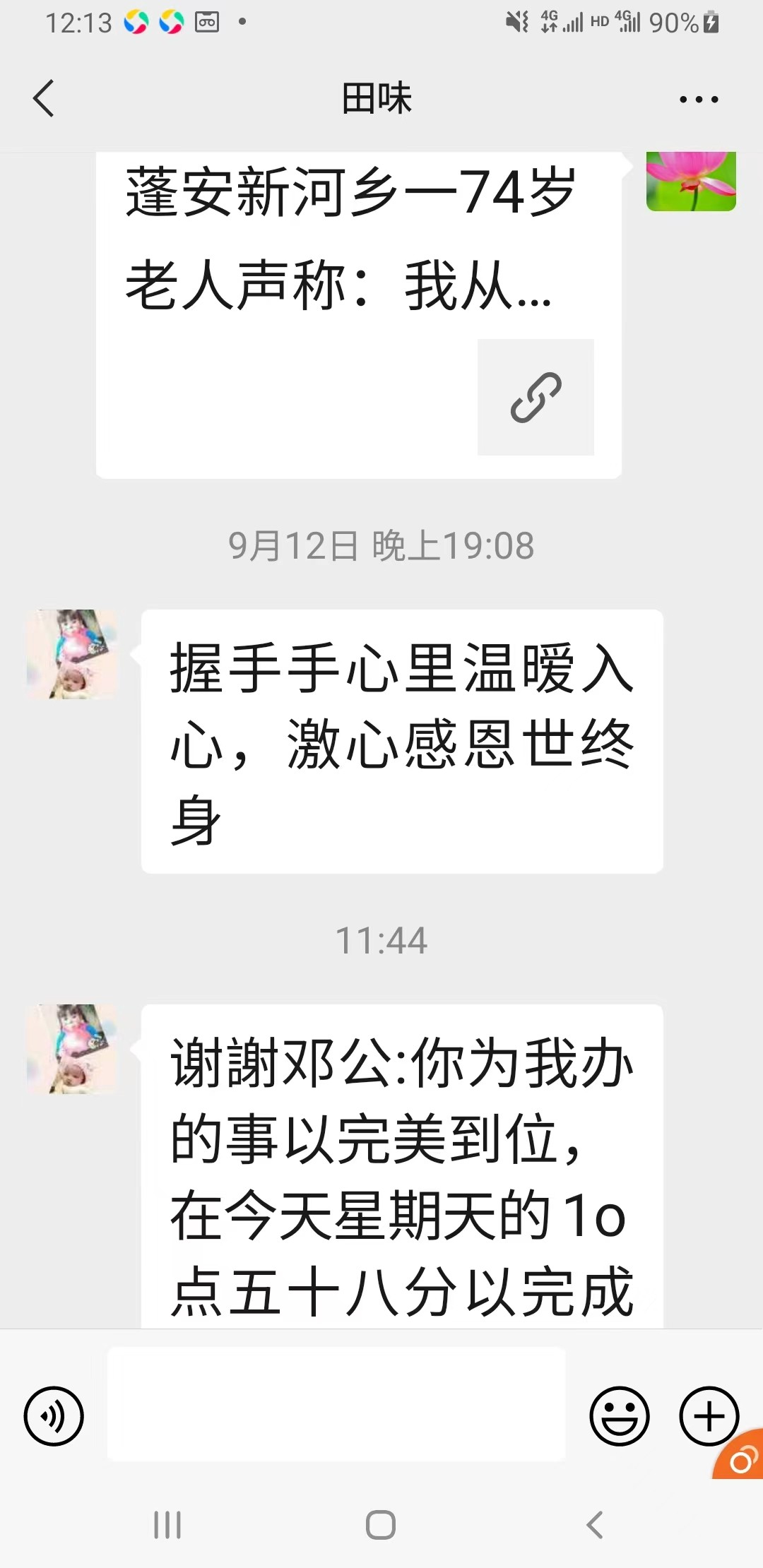View avatar beside the 握手手心里 message
This screenshot has height=1568, width=763.
pos(72,655)
